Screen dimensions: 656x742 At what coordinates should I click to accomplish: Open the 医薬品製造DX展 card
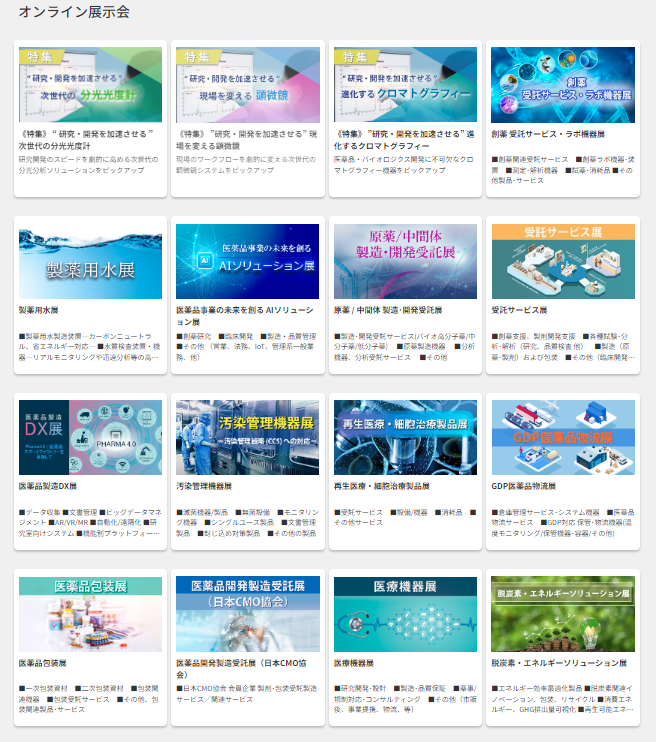[x=90, y=438]
